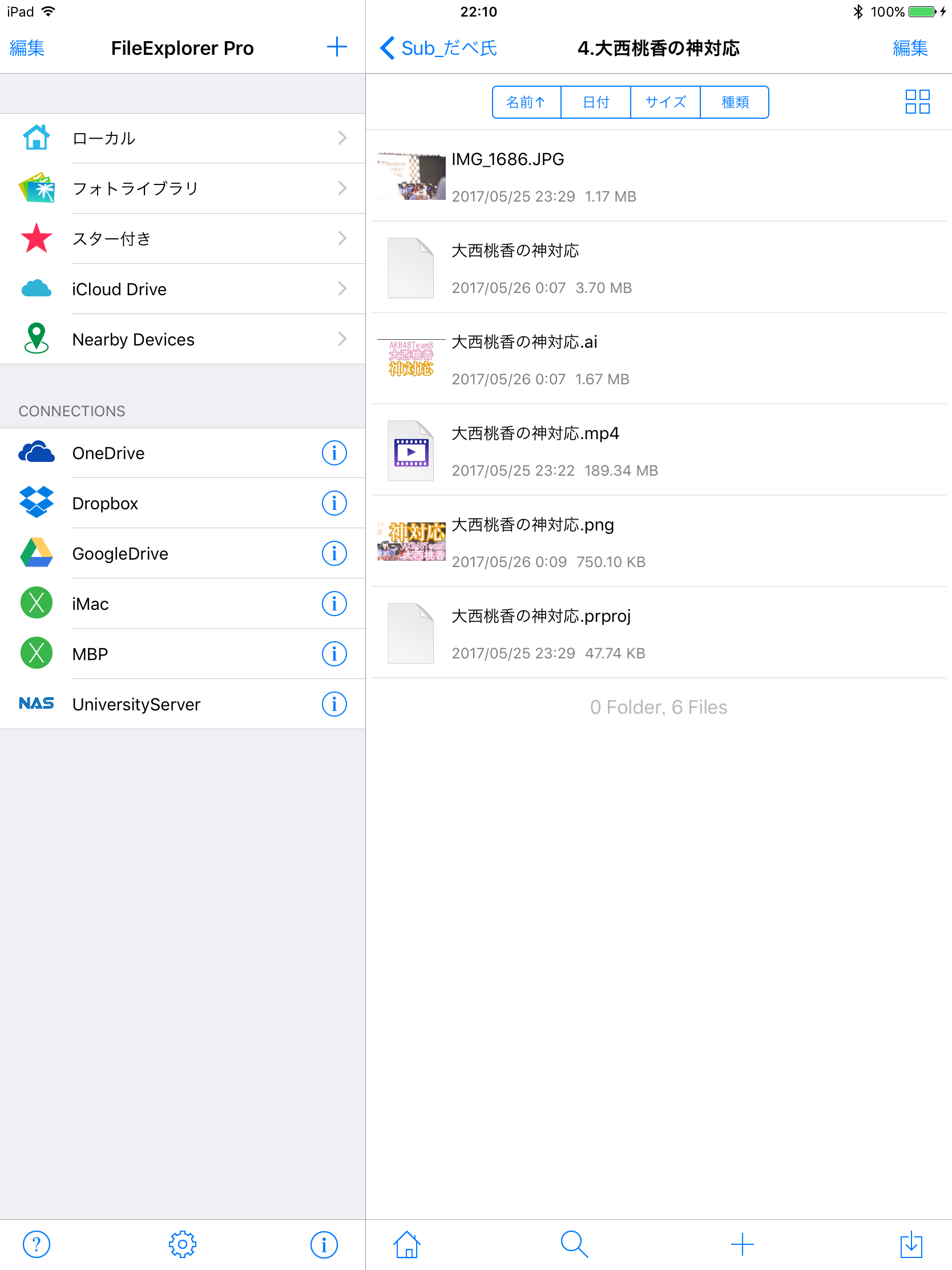Open 大西桃香の神対応.png image
952x1270 pixels.
(x=533, y=525)
